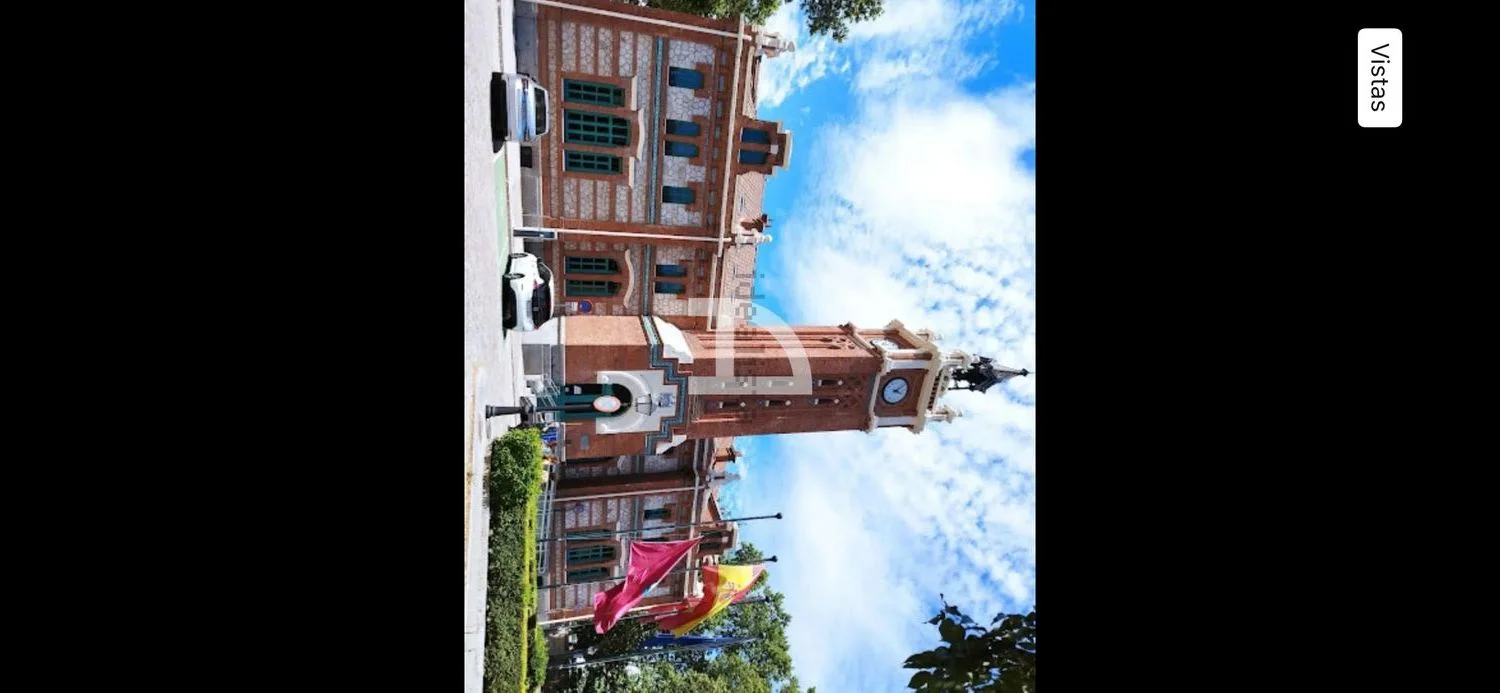1500x693 pixels.
Task: Tap the Vistas label chip
Action: (x=1379, y=78)
